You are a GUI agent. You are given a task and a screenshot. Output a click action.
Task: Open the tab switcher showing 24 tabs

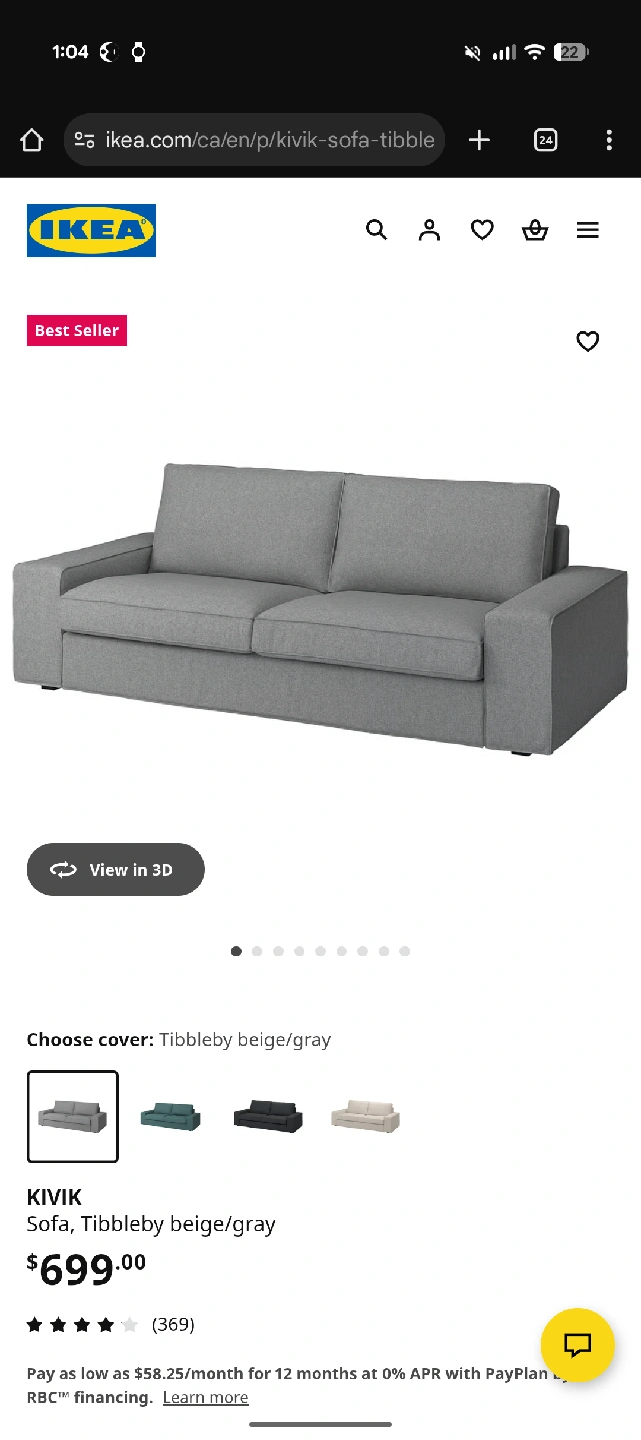(545, 140)
